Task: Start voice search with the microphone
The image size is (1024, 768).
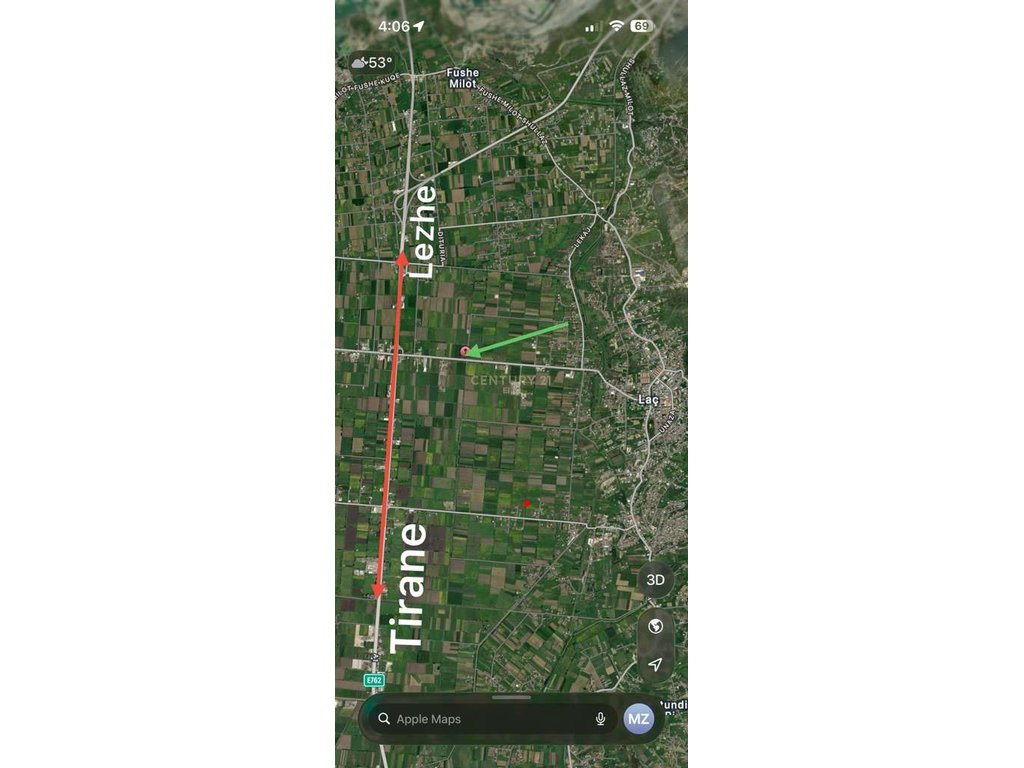Action: click(x=600, y=719)
